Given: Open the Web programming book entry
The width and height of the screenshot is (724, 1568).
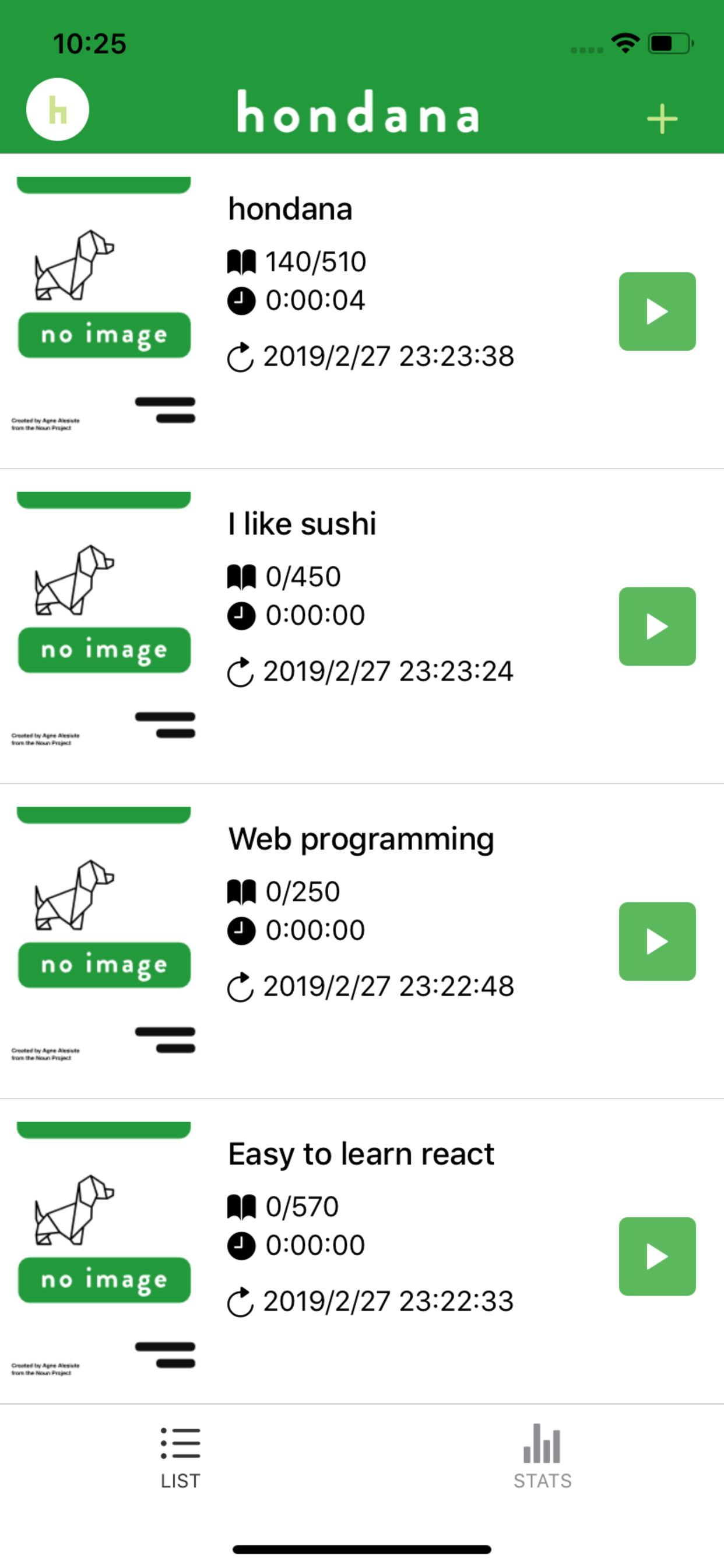Looking at the screenshot, I should coord(360,839).
